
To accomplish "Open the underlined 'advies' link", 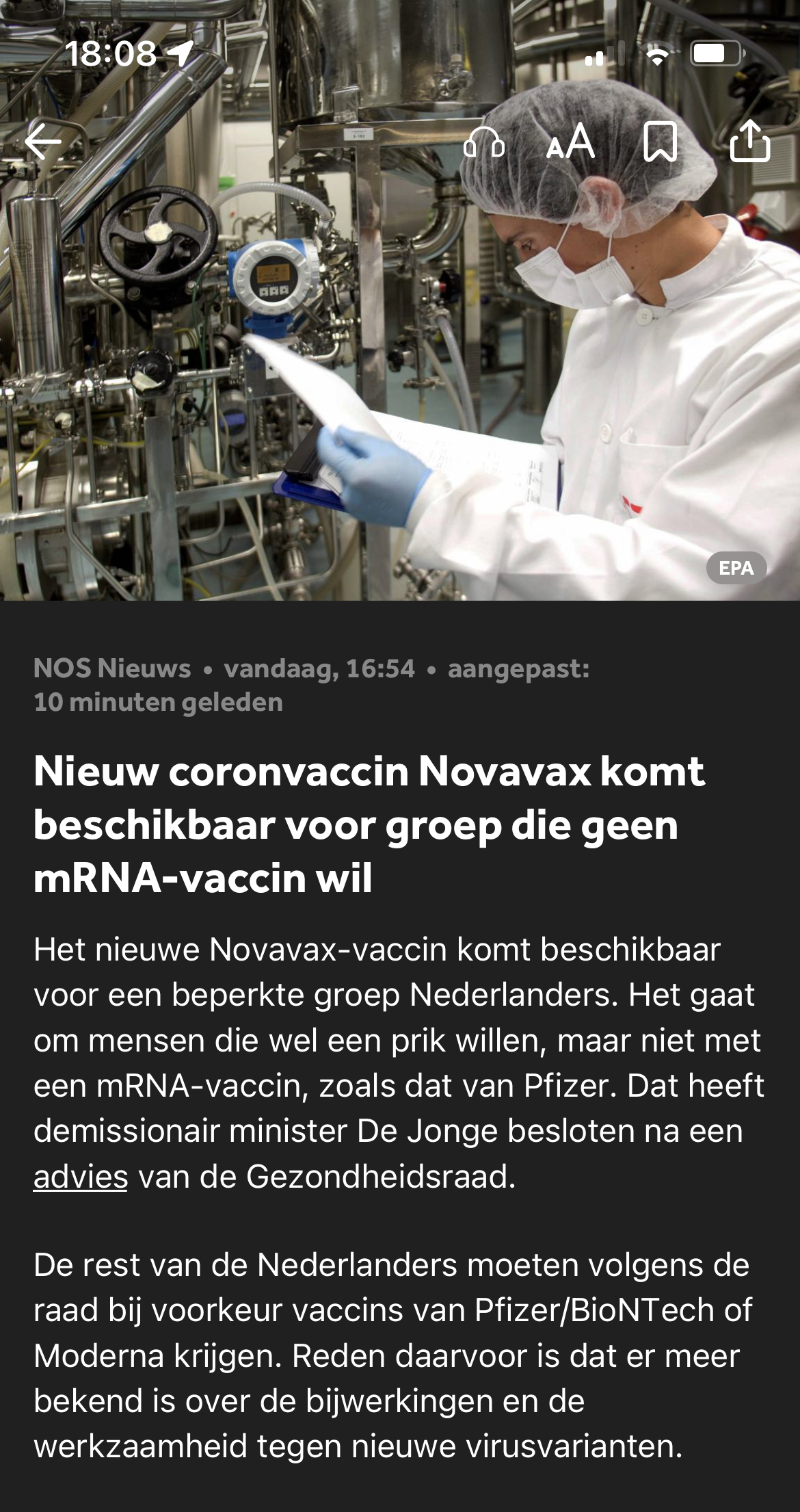I will [81, 1177].
